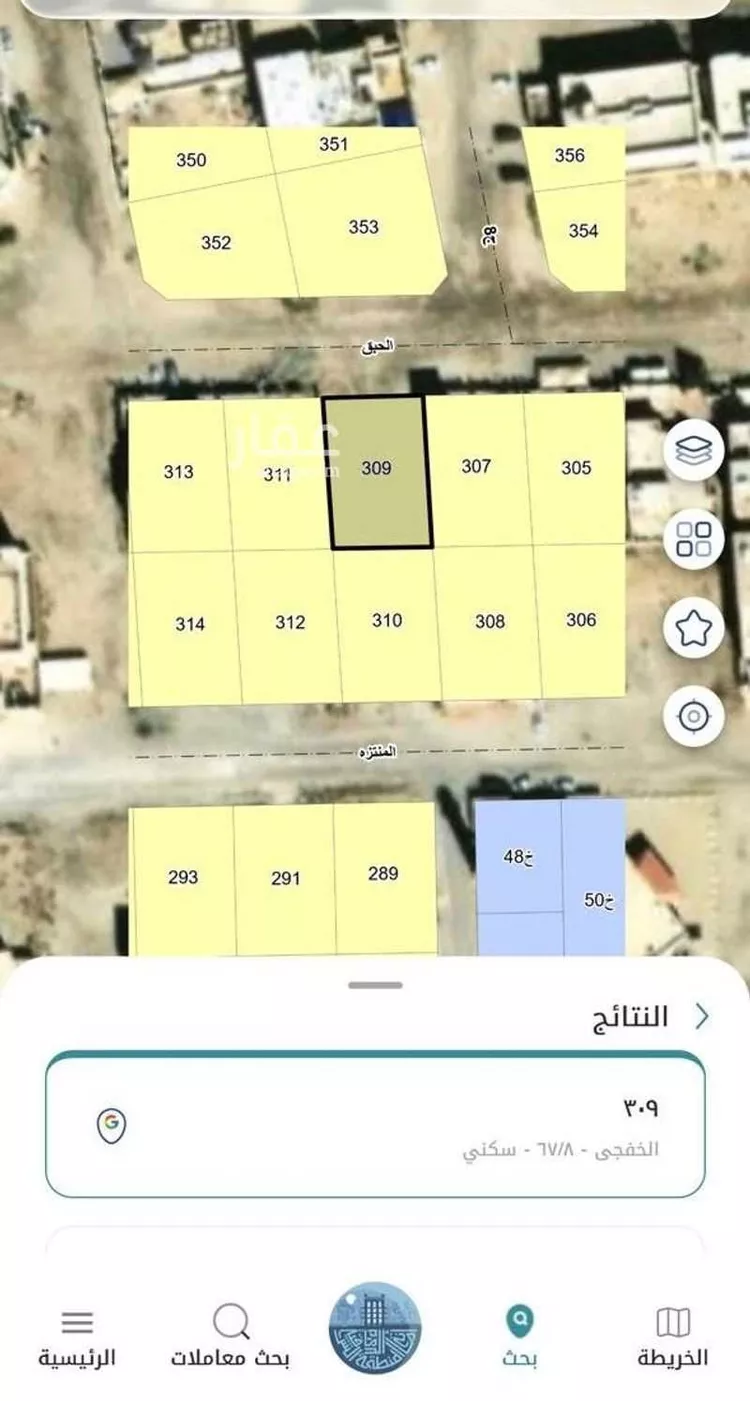Tap the results sheet drag handle
Viewport: 750px width, 1401px height.
(375, 985)
